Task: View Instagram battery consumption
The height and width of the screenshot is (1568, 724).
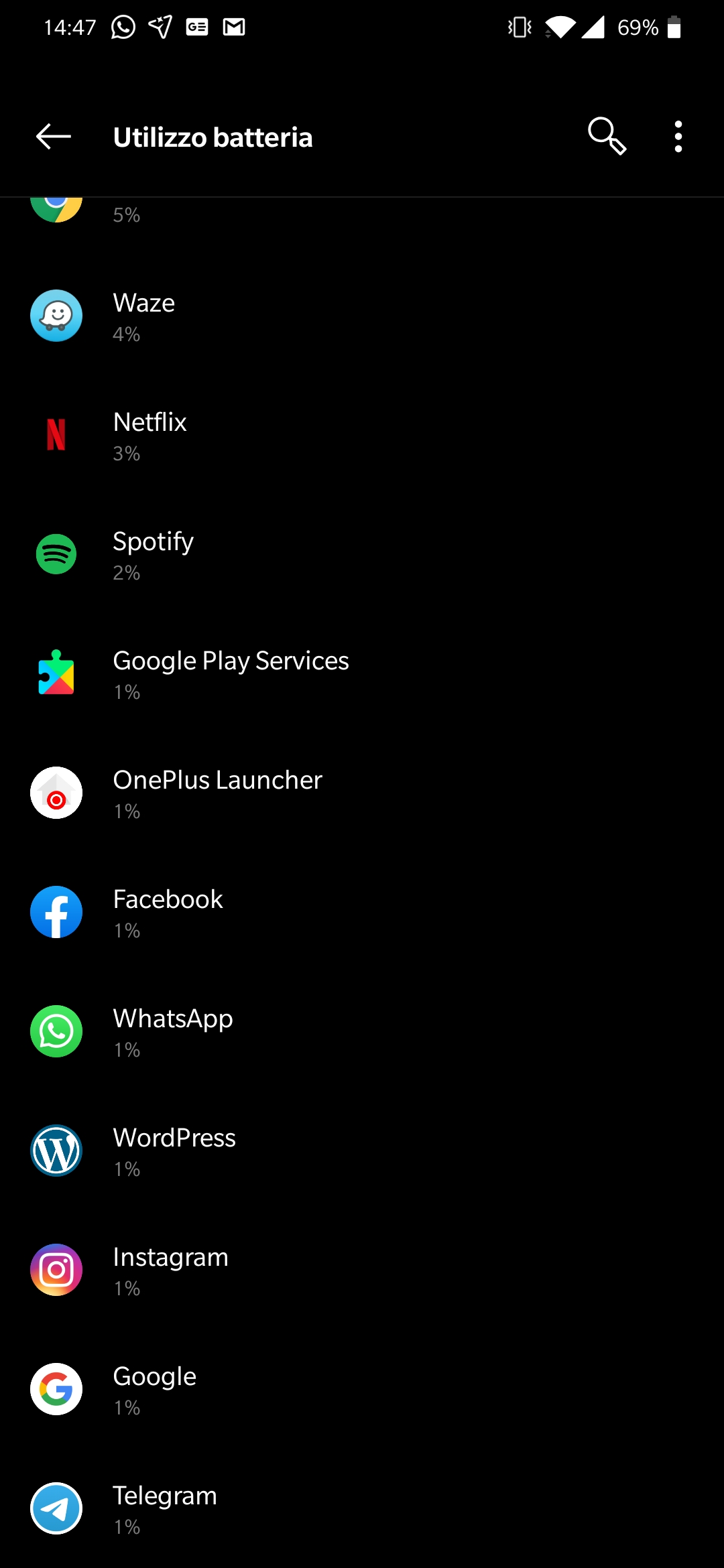Action: click(x=362, y=1270)
